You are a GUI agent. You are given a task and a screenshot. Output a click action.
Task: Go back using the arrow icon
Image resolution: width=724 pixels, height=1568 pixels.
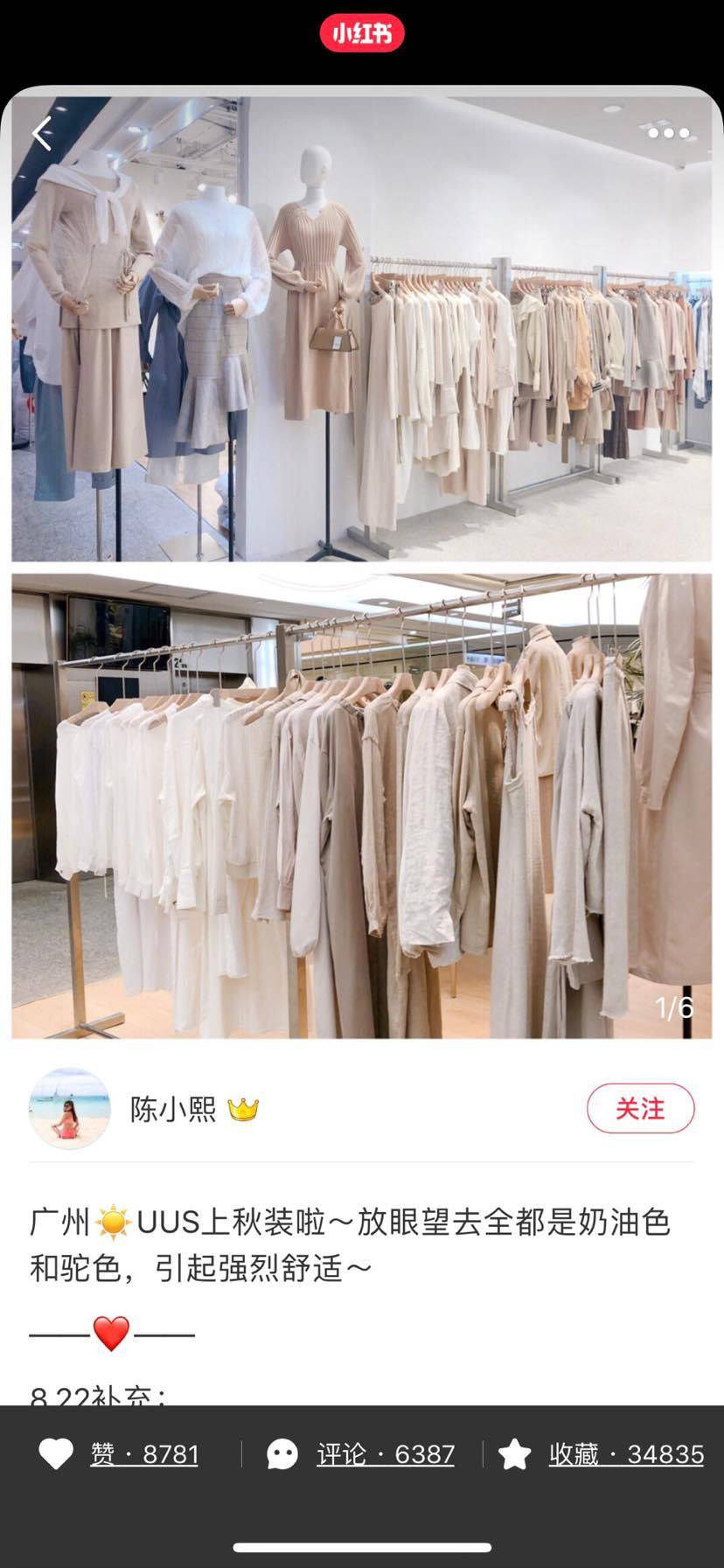[42, 134]
